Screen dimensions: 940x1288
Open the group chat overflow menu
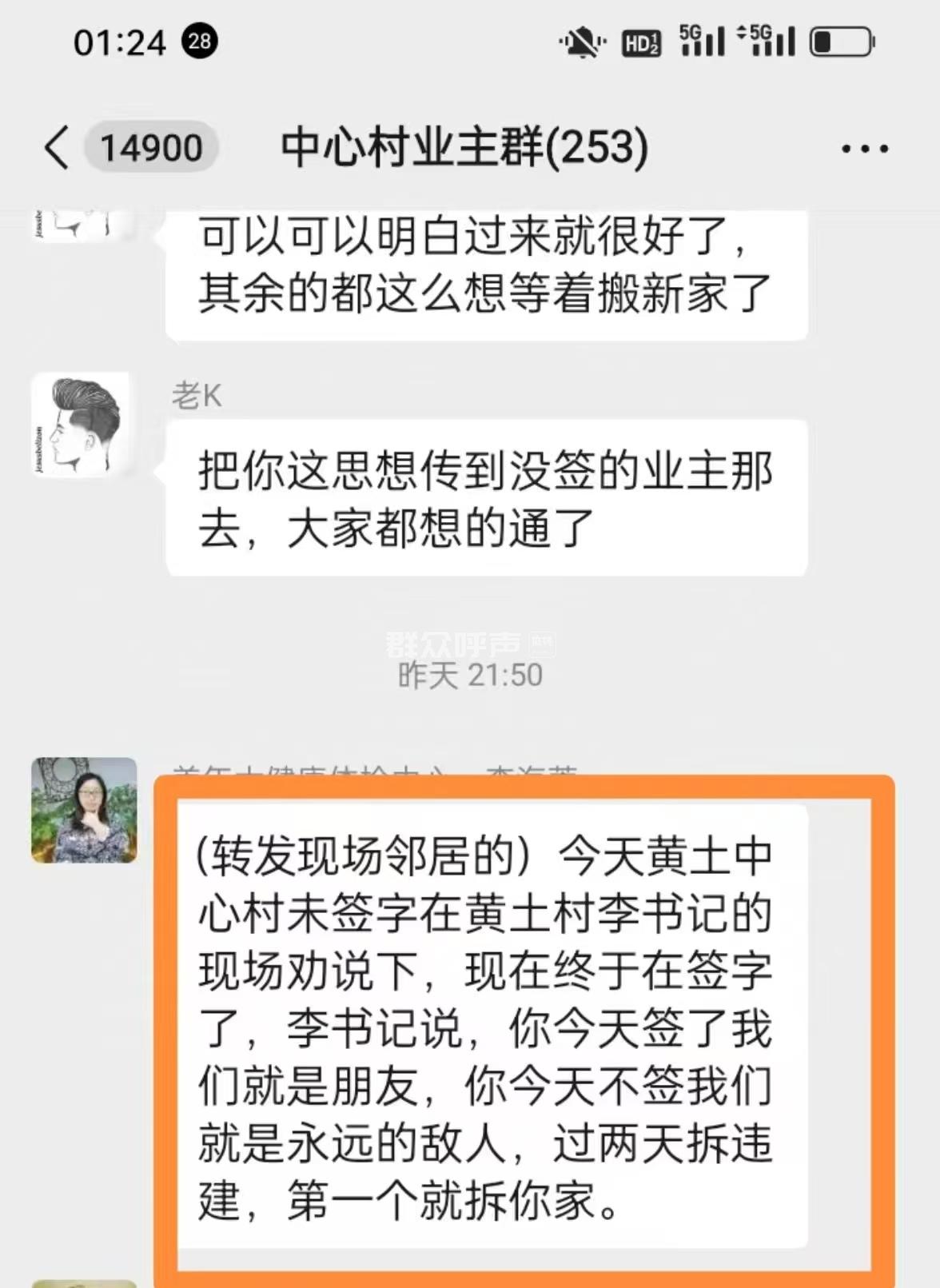click(x=865, y=149)
